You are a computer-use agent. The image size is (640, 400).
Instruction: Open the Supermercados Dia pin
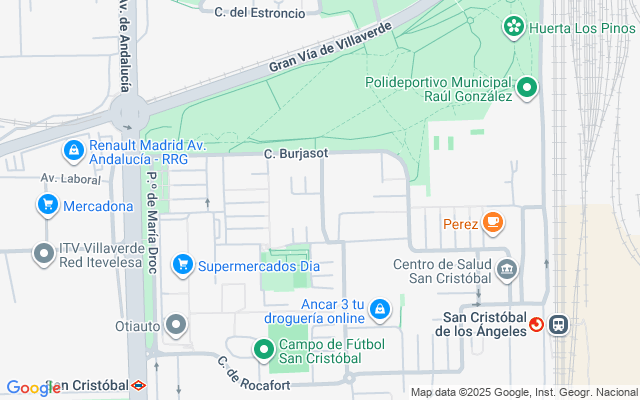pyautogui.click(x=182, y=265)
